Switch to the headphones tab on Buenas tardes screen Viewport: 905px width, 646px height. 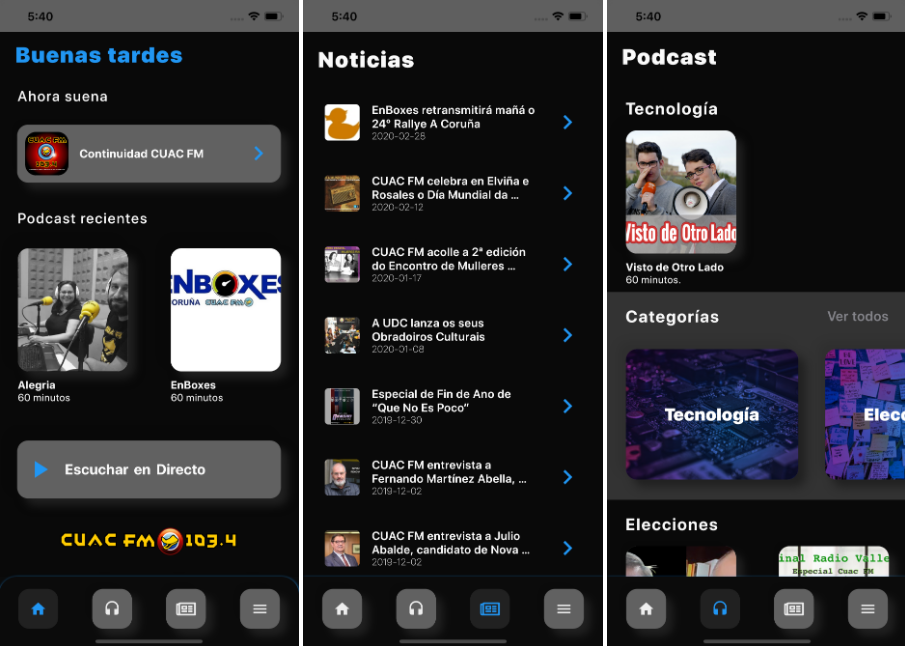pos(112,608)
